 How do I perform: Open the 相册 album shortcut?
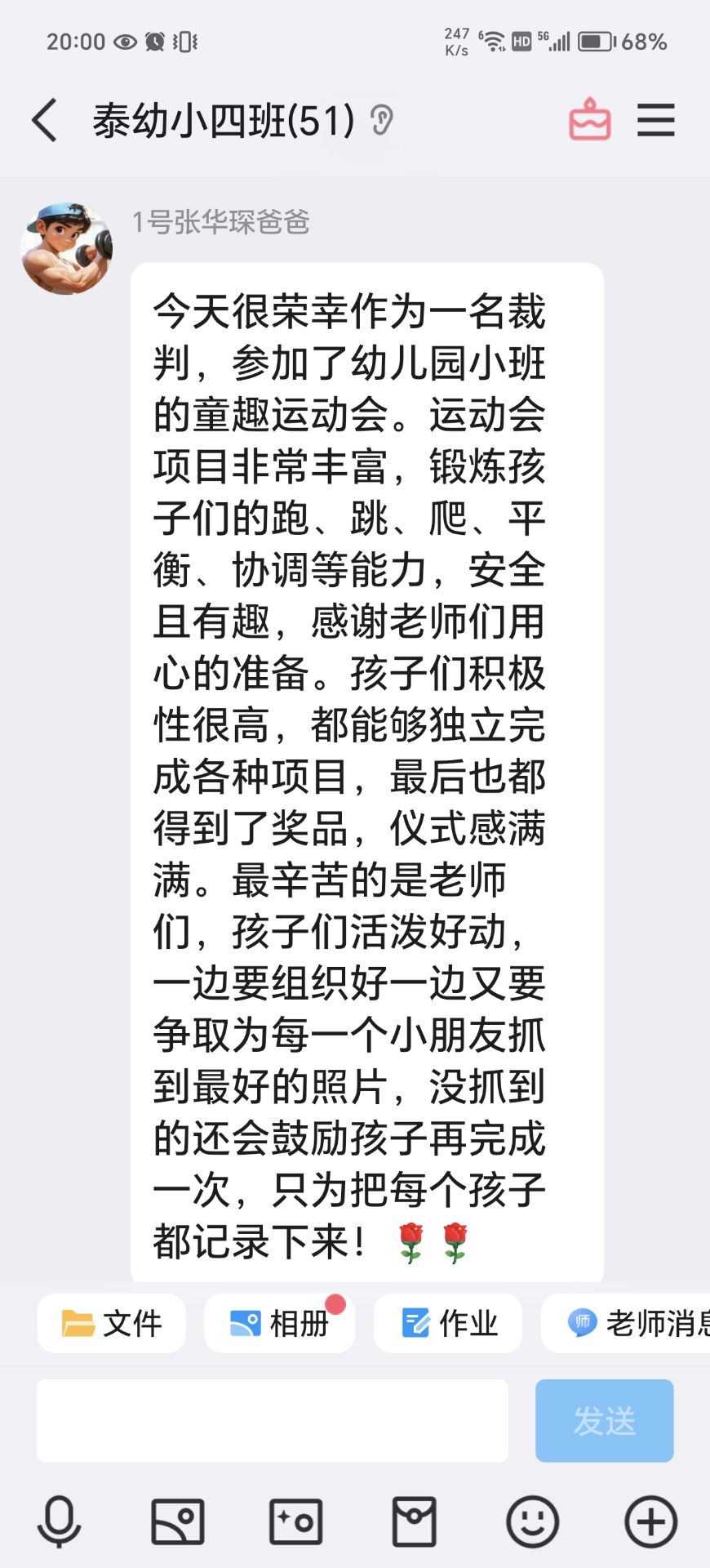tap(280, 1323)
